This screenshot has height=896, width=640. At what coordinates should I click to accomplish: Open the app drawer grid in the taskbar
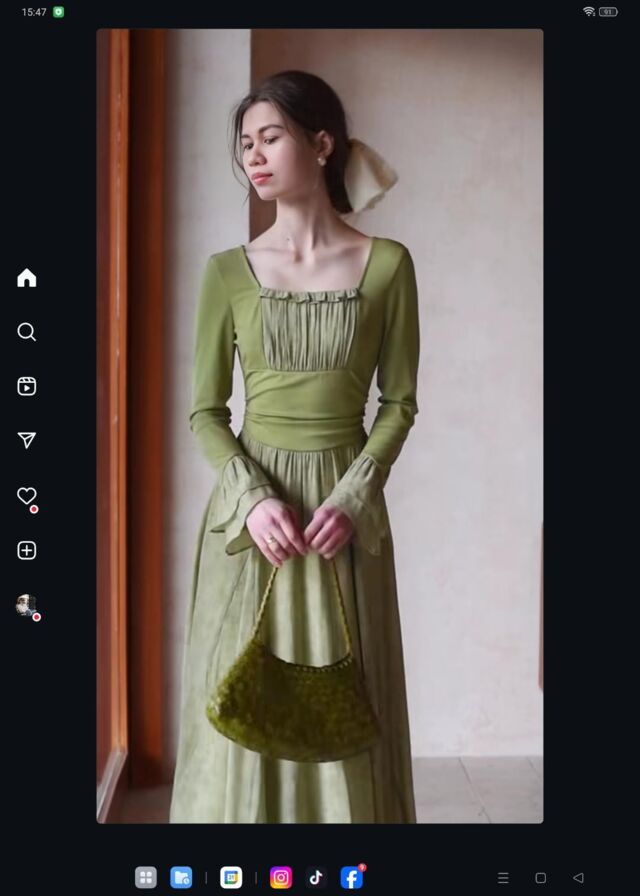[x=146, y=878]
